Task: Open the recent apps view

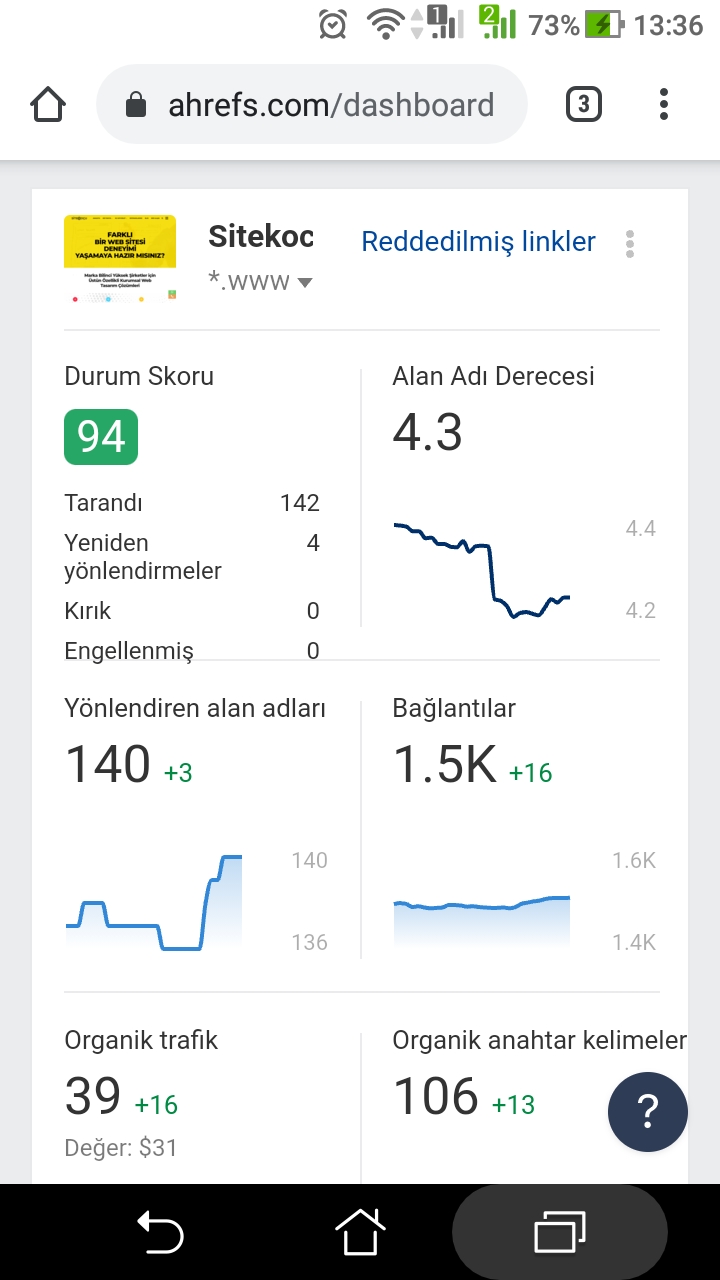Action: click(x=560, y=1232)
